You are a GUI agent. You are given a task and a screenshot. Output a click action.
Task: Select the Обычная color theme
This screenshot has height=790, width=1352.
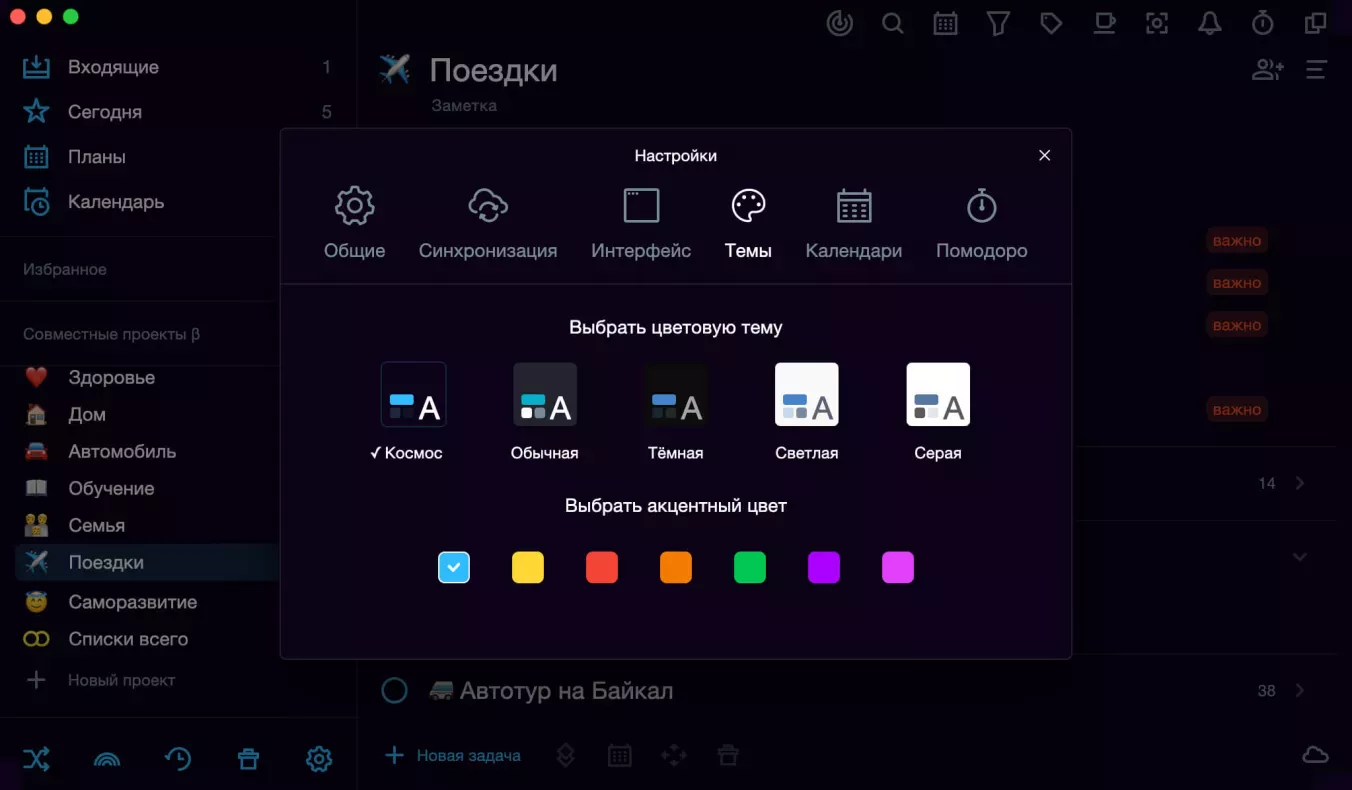545,395
